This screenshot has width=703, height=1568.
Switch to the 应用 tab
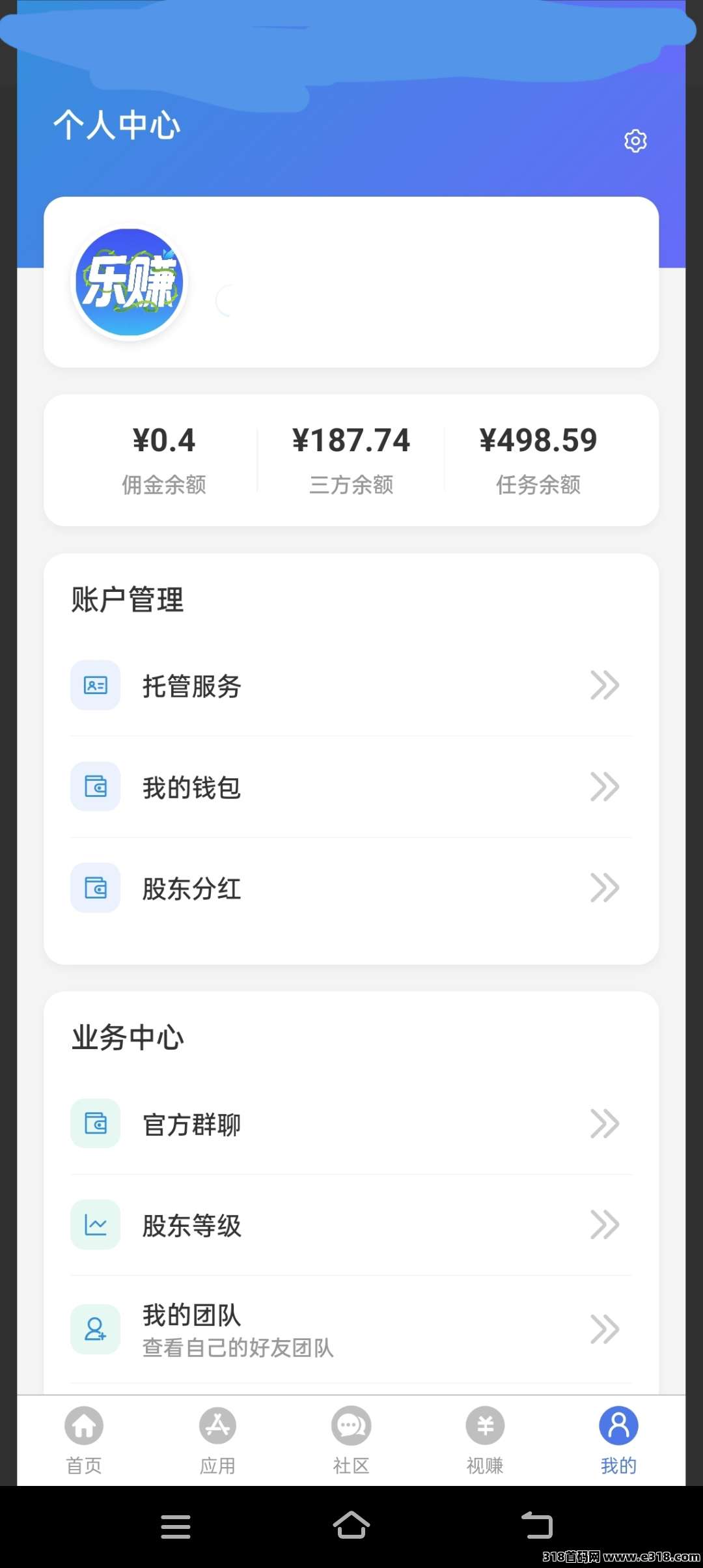(217, 1440)
